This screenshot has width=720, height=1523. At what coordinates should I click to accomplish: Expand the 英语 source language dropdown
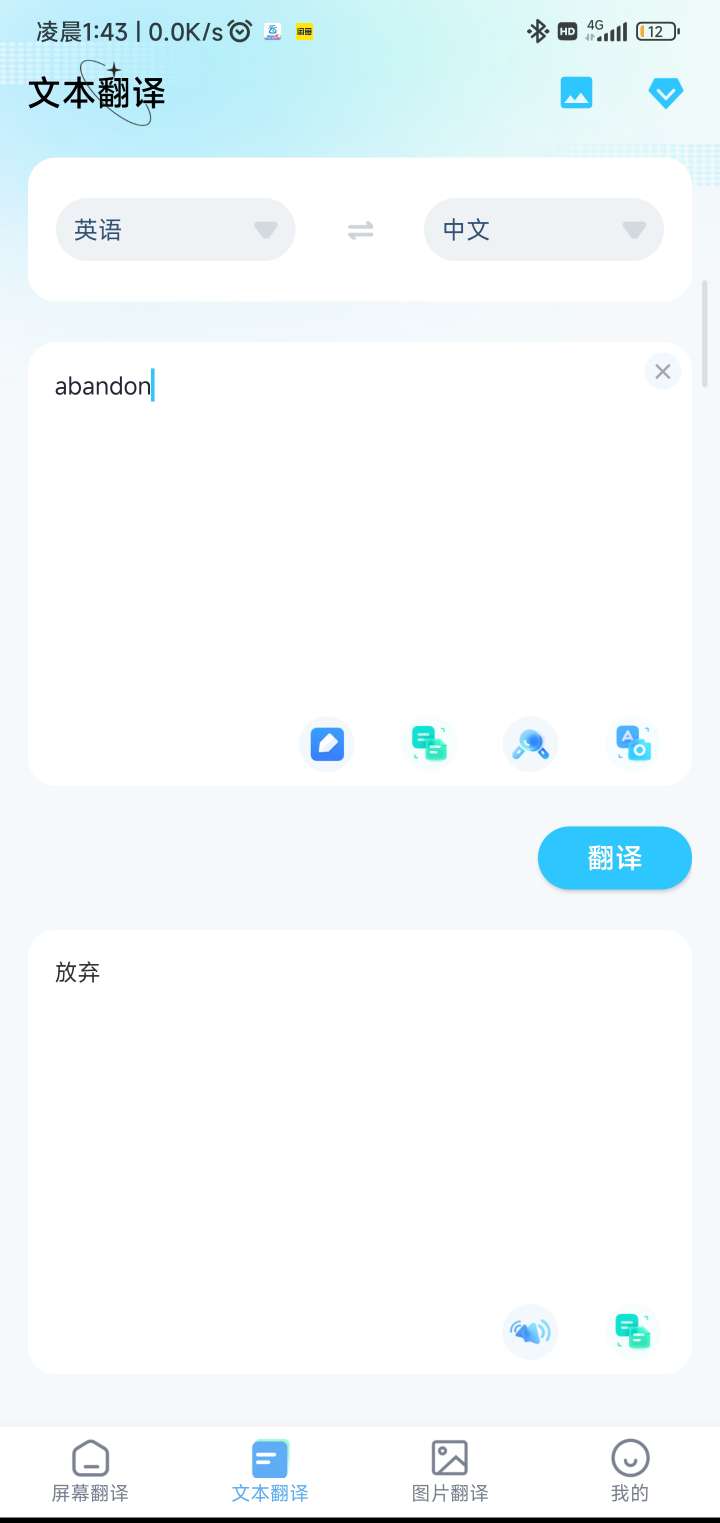pos(175,230)
